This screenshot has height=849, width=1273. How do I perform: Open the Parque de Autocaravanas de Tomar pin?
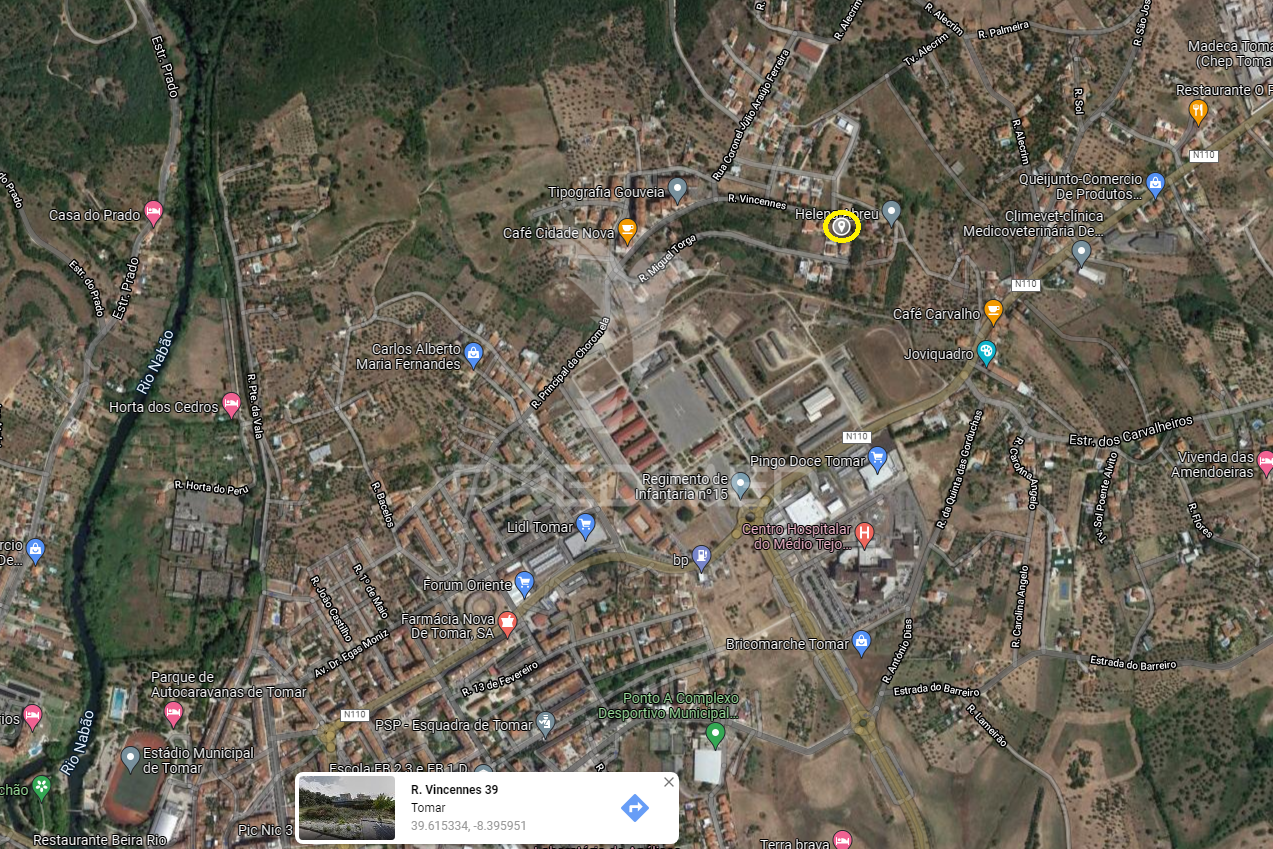173,713
